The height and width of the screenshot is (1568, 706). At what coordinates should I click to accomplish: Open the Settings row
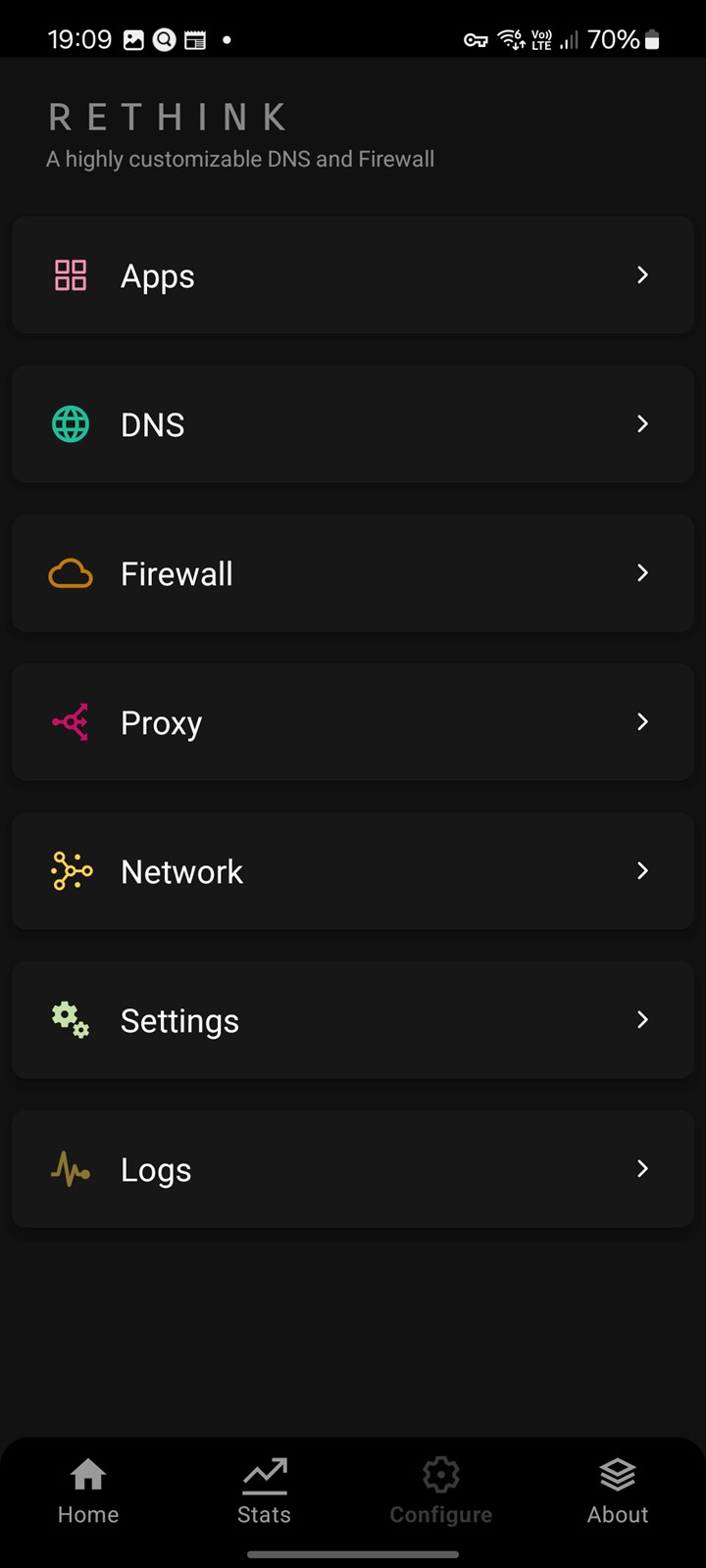[353, 1020]
